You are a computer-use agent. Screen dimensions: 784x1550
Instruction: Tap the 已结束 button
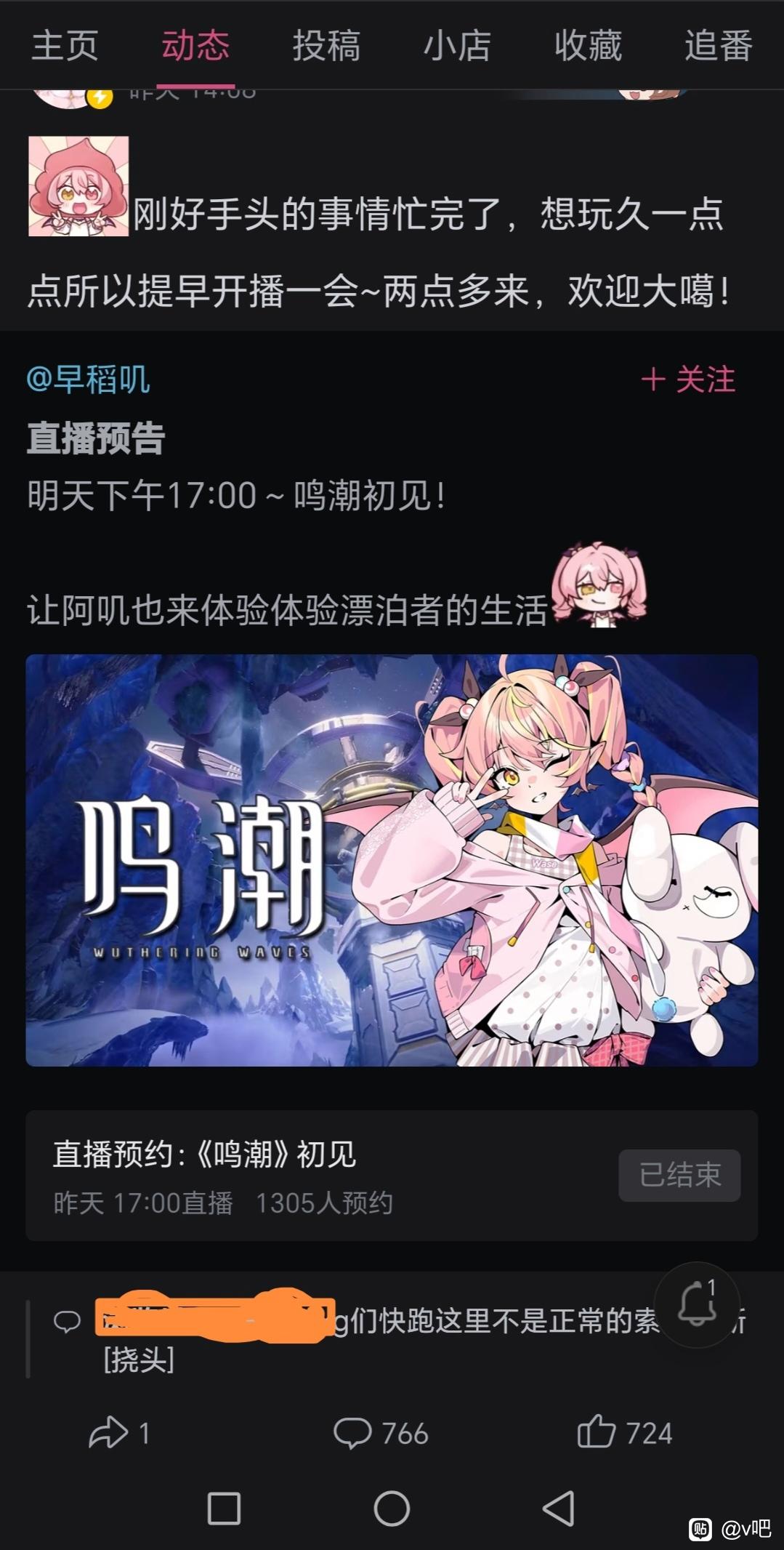(x=679, y=1175)
